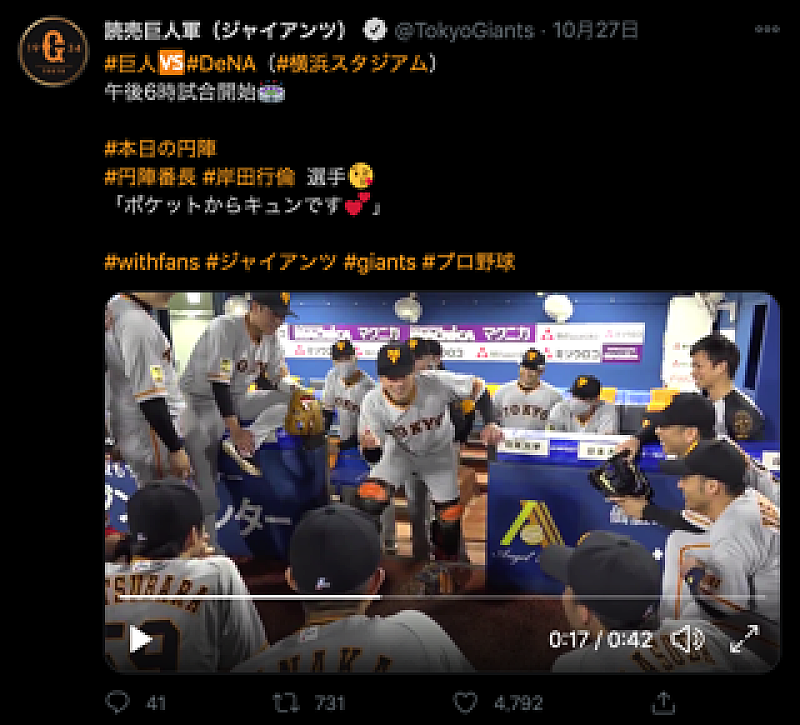Viewport: 800px width, 725px height.
Task: Like the tweet
Action: click(465, 702)
